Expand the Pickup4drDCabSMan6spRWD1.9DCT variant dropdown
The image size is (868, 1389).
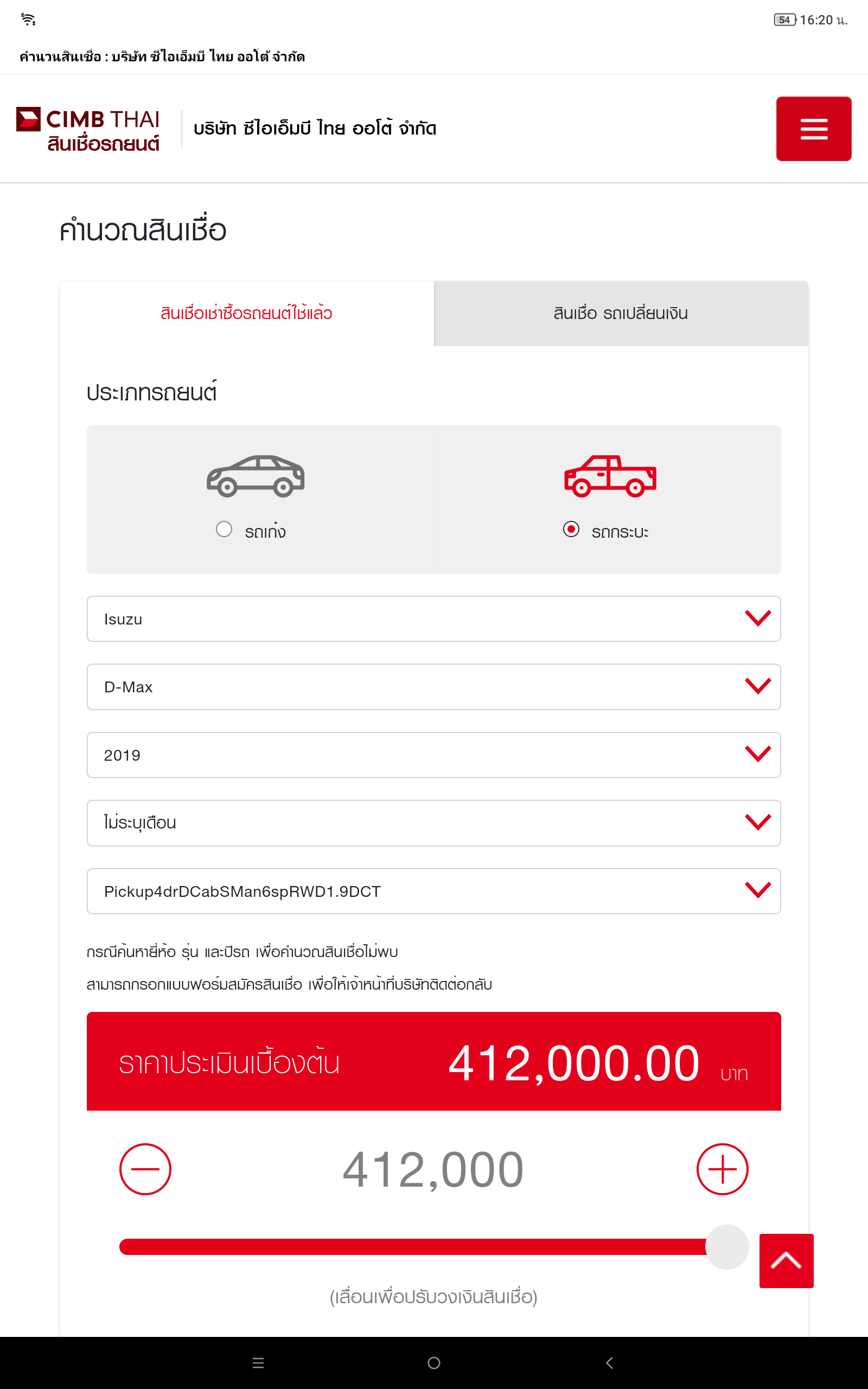434,891
